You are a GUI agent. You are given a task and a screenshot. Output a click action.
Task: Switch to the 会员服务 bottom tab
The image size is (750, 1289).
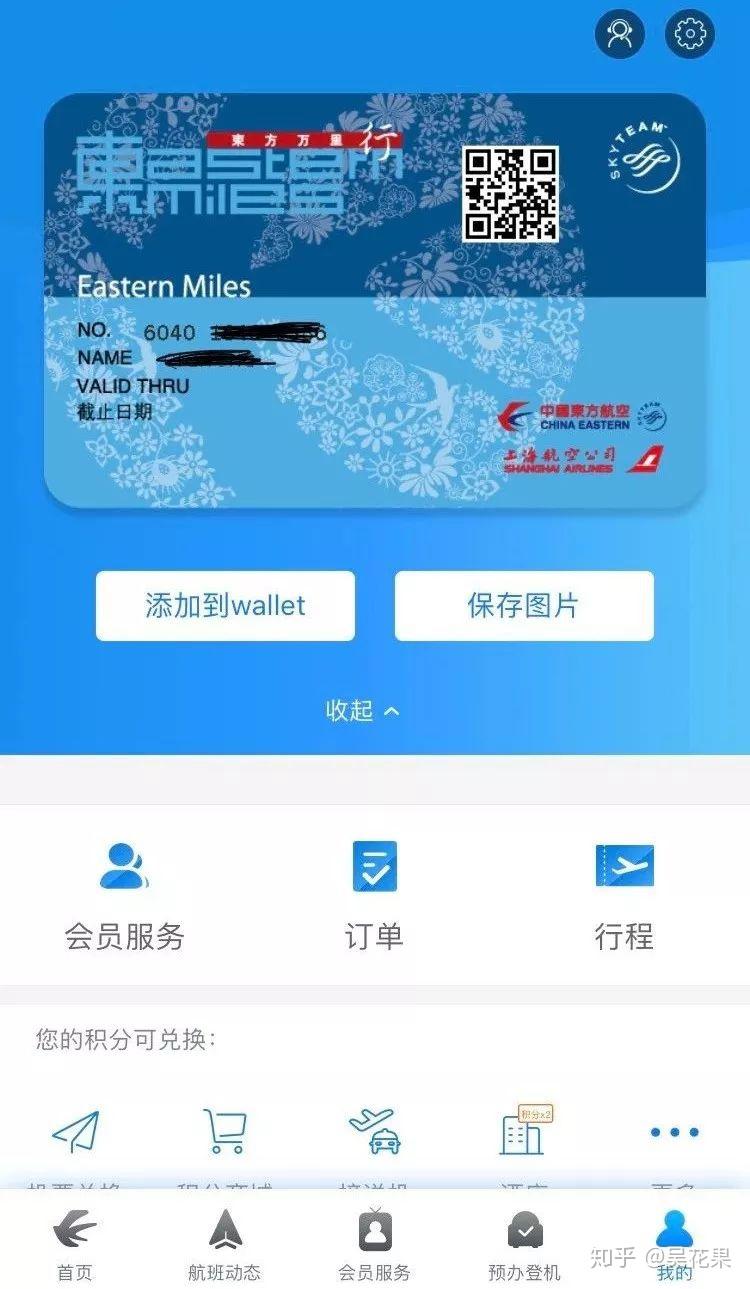click(x=374, y=1243)
